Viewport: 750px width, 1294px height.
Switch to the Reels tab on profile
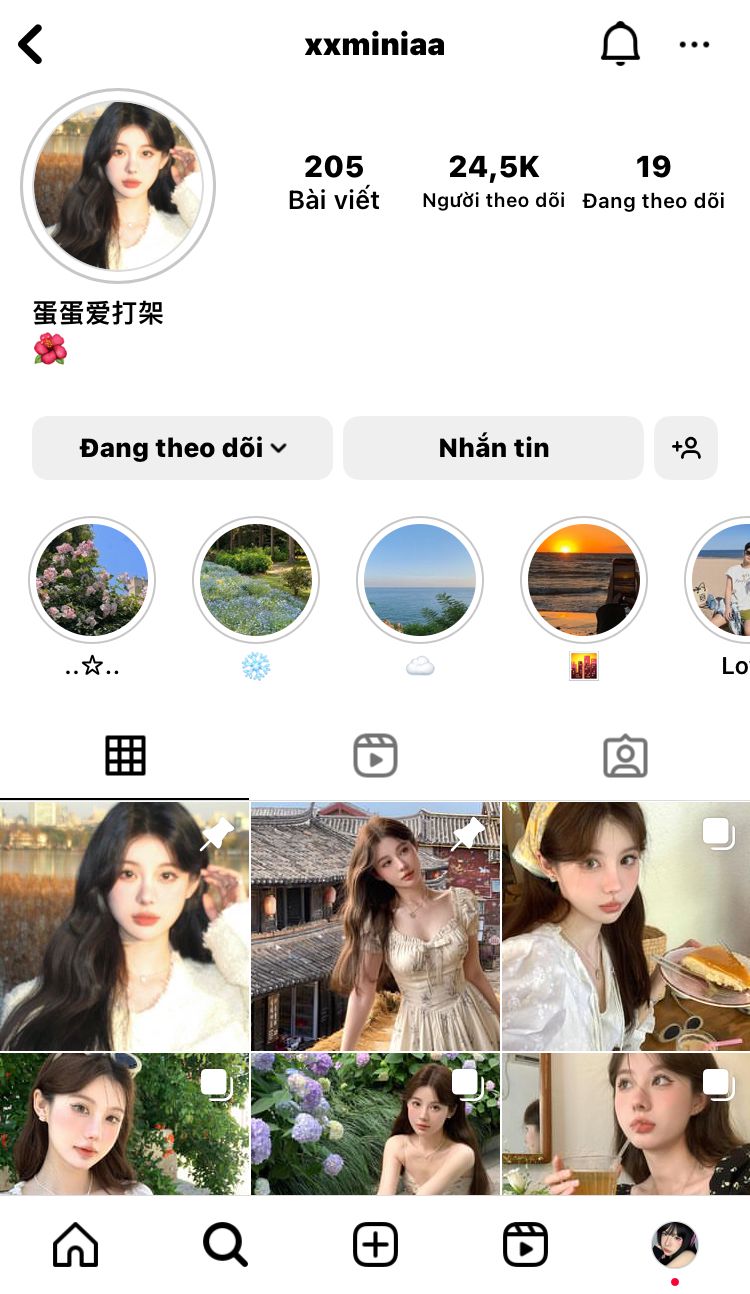[x=375, y=756]
